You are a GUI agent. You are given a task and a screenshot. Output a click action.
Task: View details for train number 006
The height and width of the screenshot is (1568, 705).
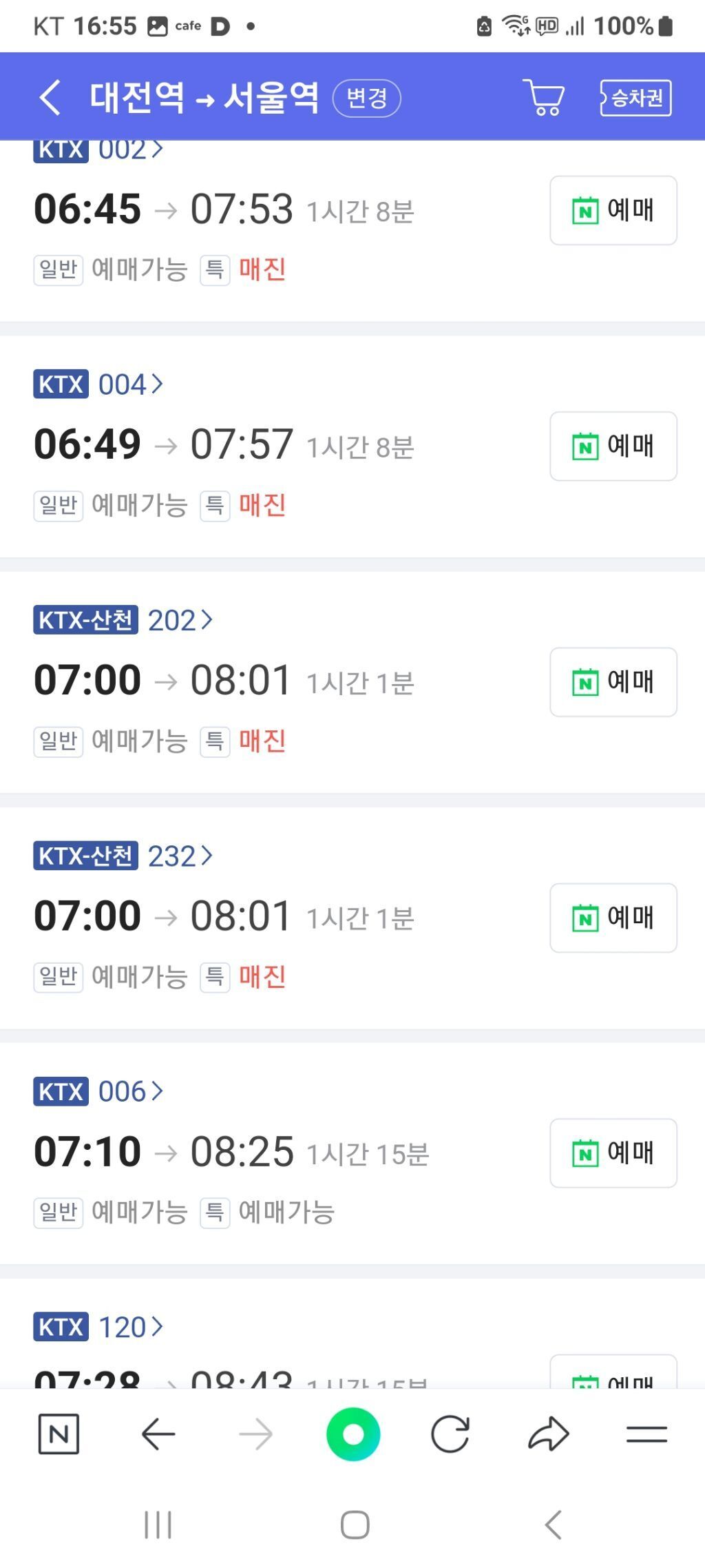[x=130, y=1091]
